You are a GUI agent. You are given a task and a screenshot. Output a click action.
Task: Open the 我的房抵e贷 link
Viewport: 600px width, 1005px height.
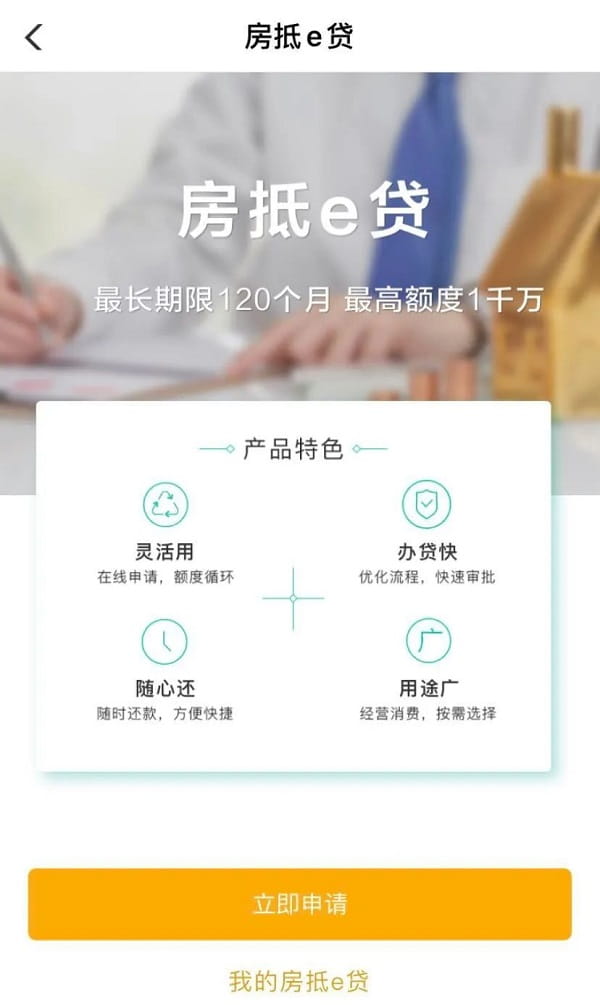click(x=299, y=980)
